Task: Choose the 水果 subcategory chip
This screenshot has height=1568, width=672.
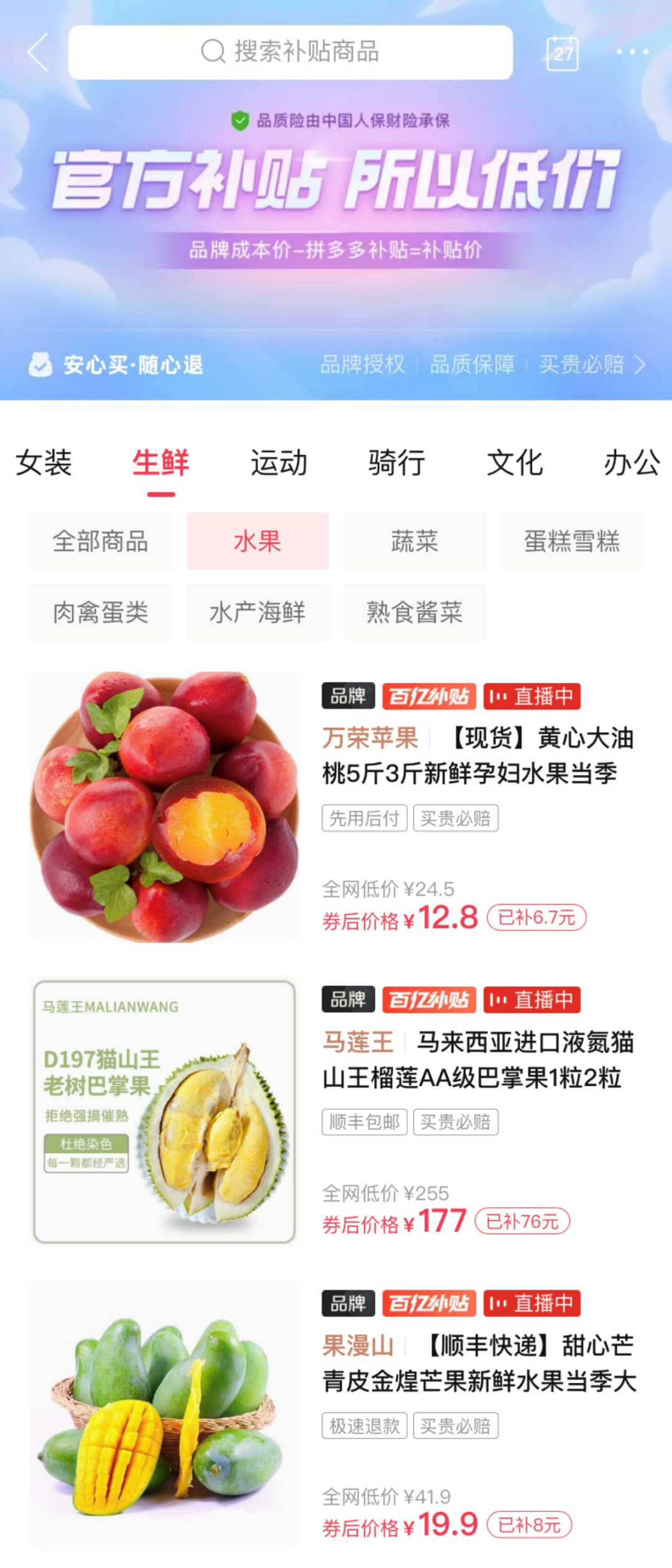Action: pyautogui.click(x=258, y=541)
